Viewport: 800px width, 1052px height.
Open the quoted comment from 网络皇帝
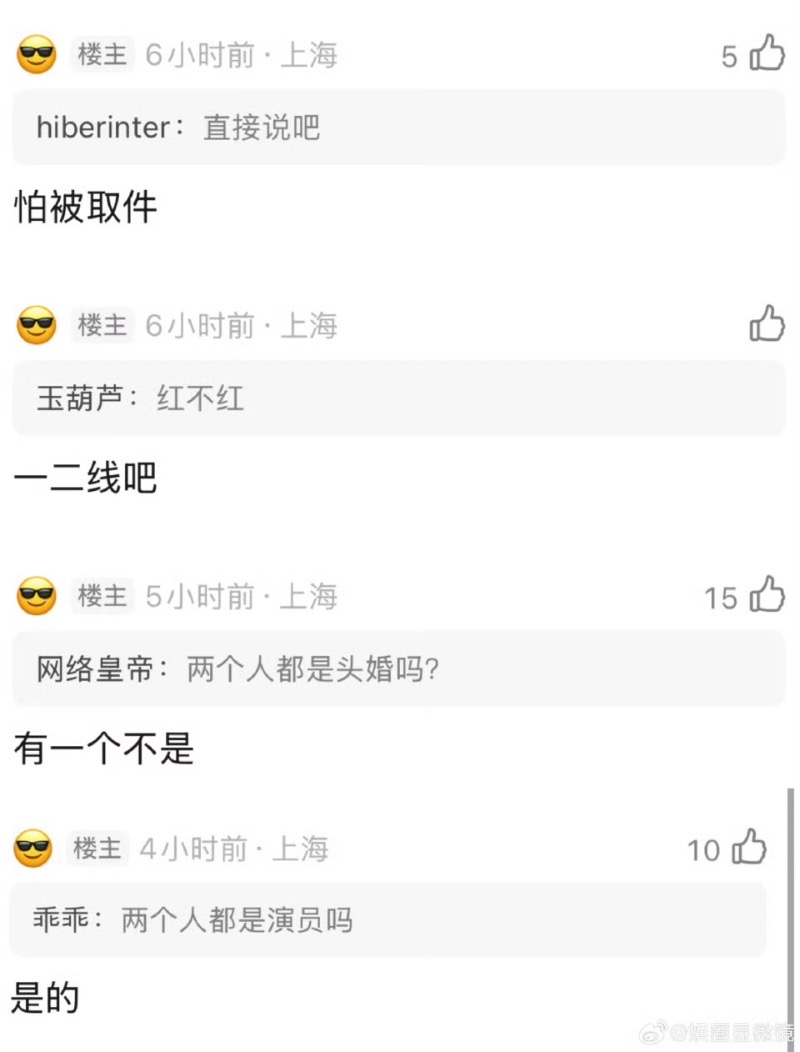(398, 669)
